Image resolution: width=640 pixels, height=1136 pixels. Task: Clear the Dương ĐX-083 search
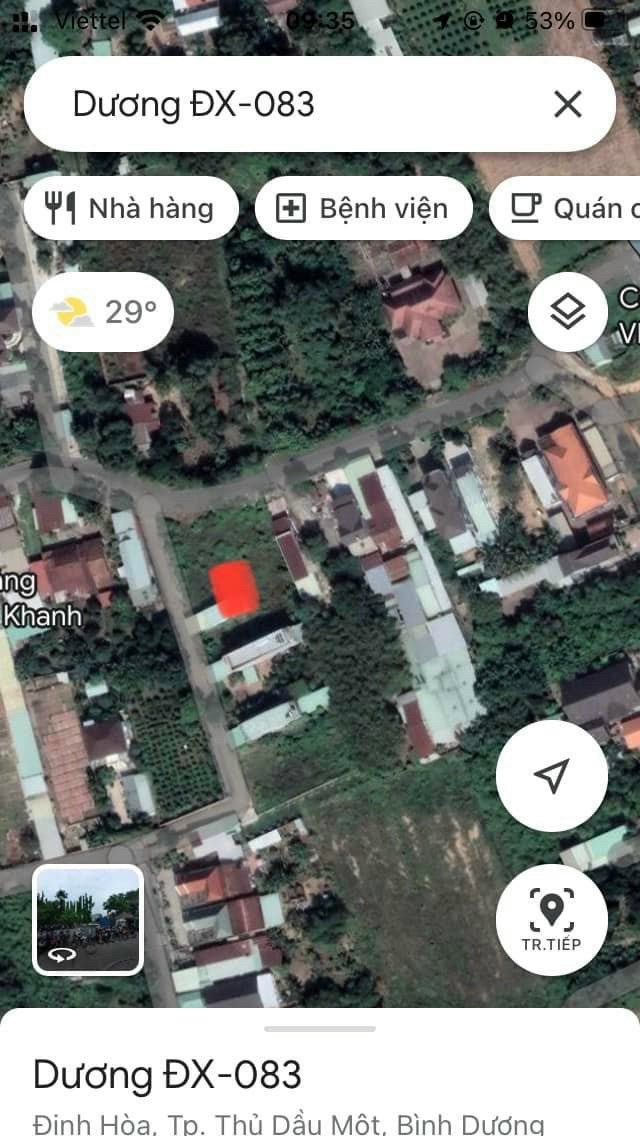coord(568,104)
